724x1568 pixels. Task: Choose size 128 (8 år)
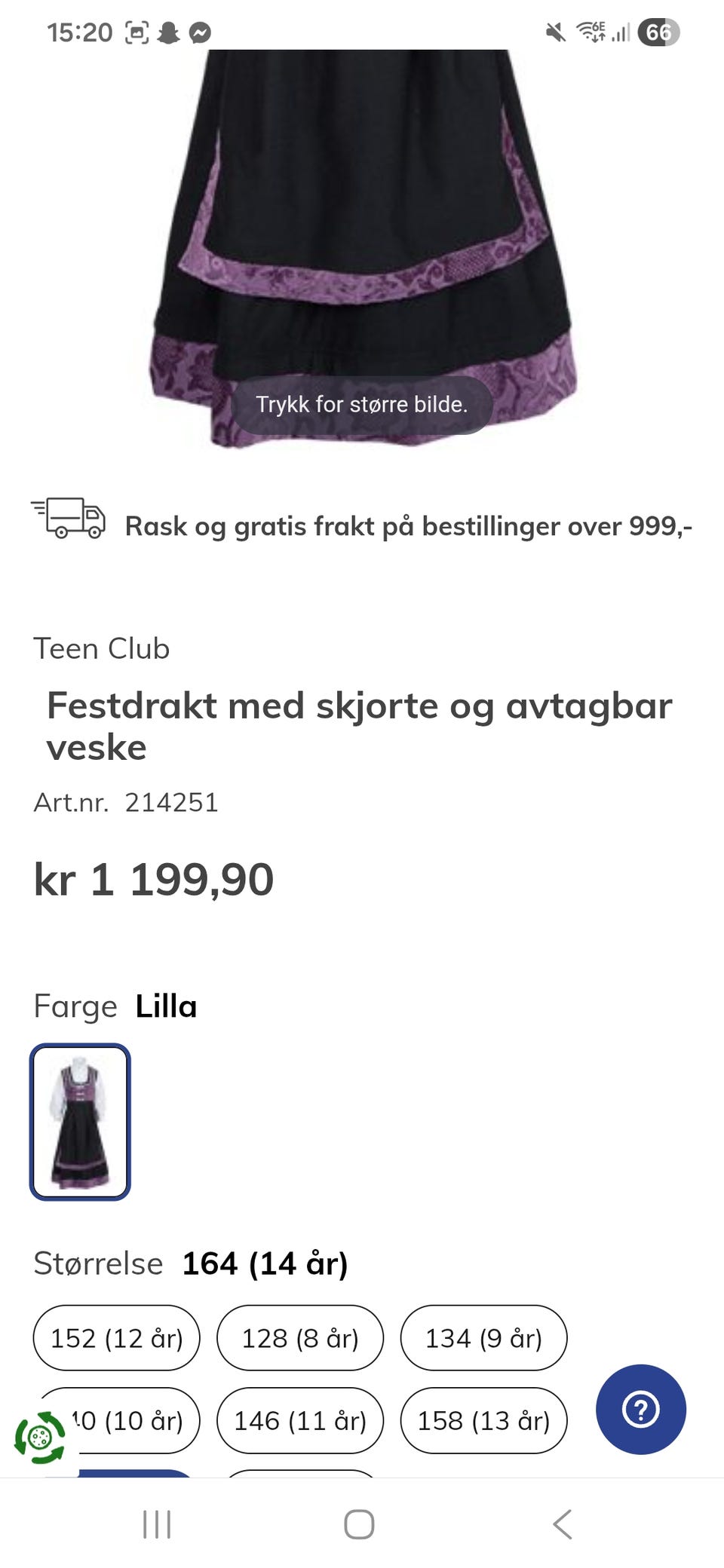pos(300,1338)
